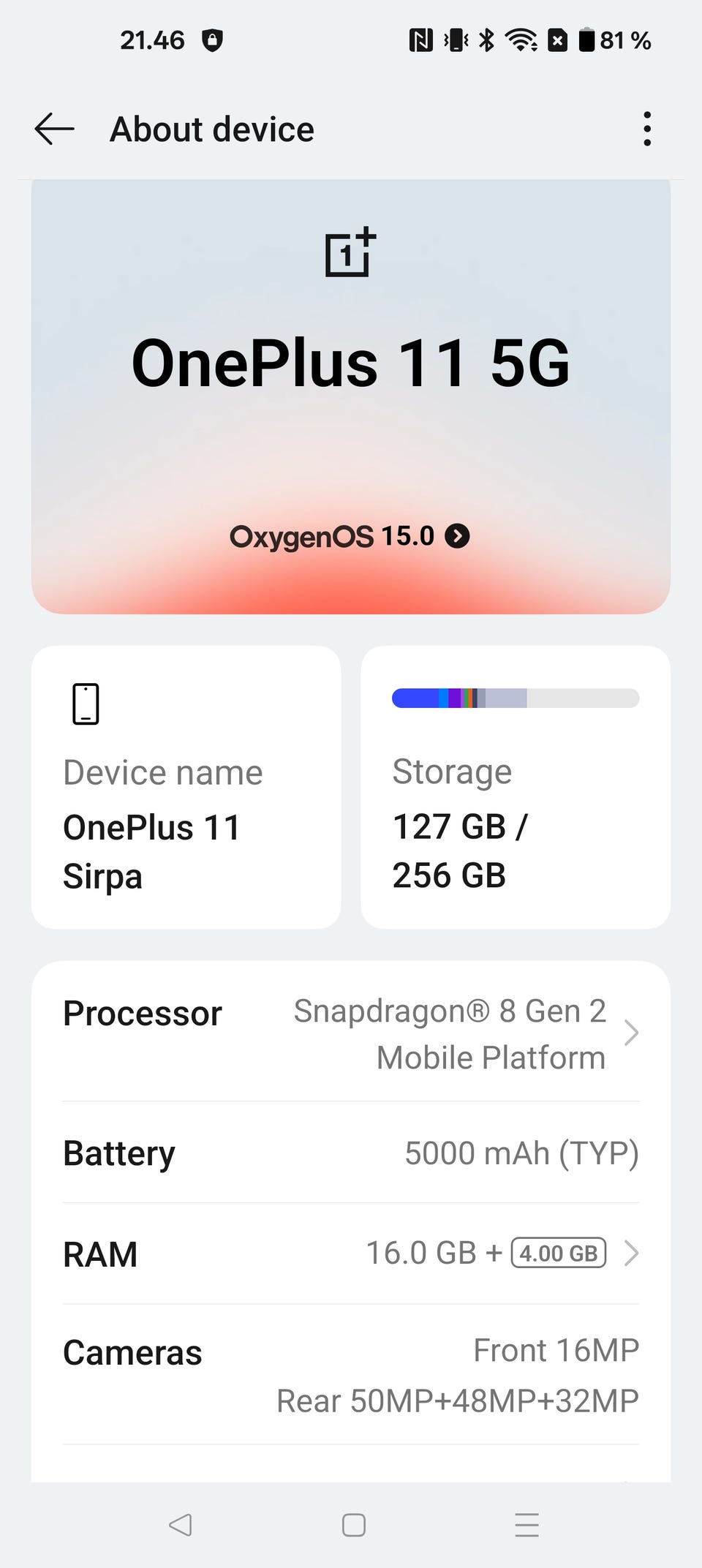
Task: Open the Device name card
Action: pyautogui.click(x=186, y=787)
